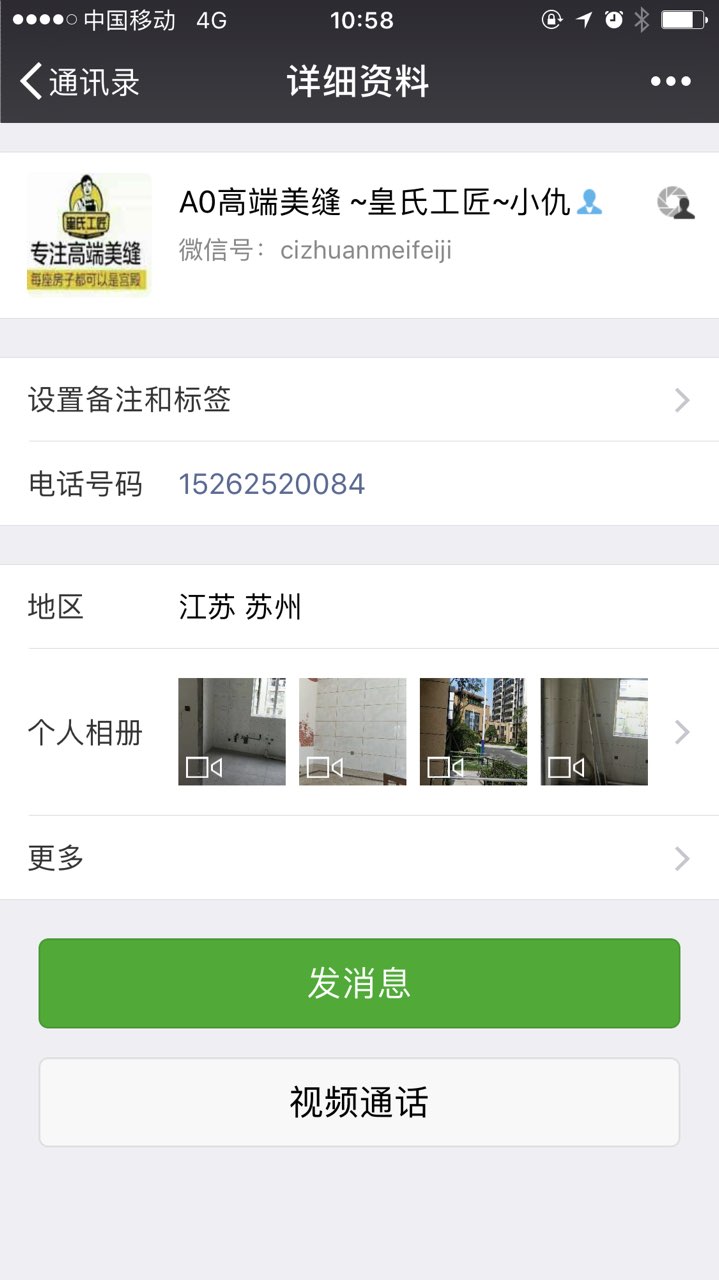Open the 更多 row
This screenshot has height=1280, width=719.
(x=359, y=858)
